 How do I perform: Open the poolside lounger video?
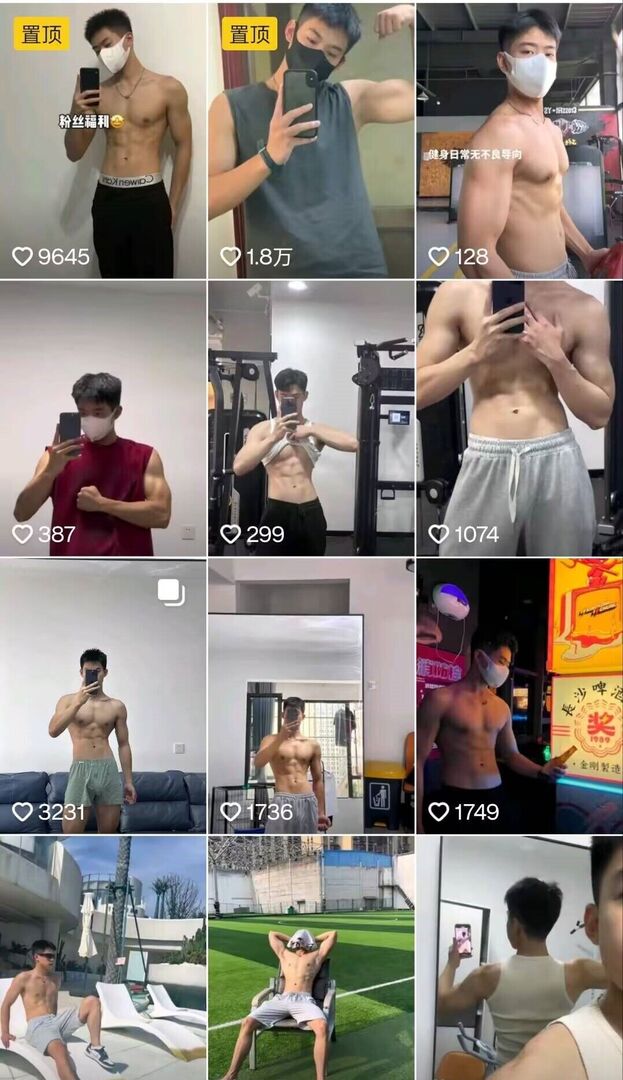coord(103,957)
